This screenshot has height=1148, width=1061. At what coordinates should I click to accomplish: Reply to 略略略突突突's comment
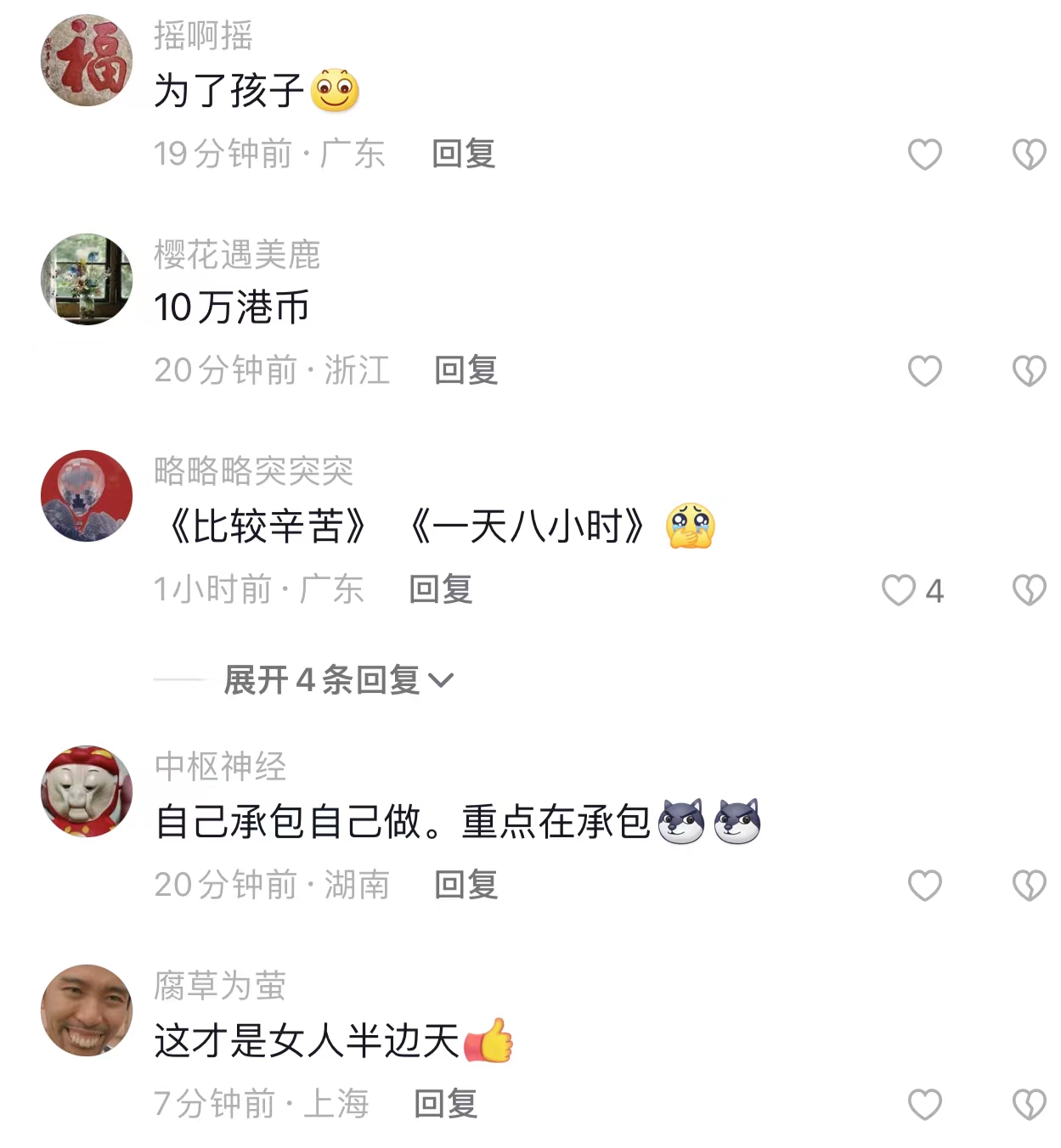click(440, 589)
